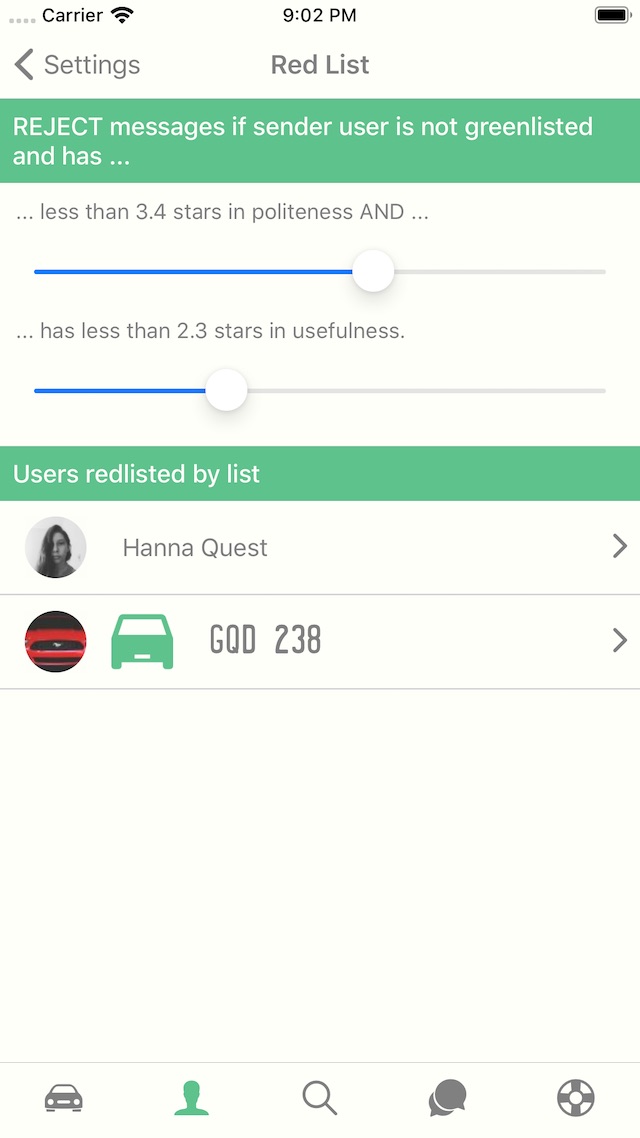Tap the politeness stars slider handle
Image resolution: width=640 pixels, height=1138 pixels.
pyautogui.click(x=374, y=271)
